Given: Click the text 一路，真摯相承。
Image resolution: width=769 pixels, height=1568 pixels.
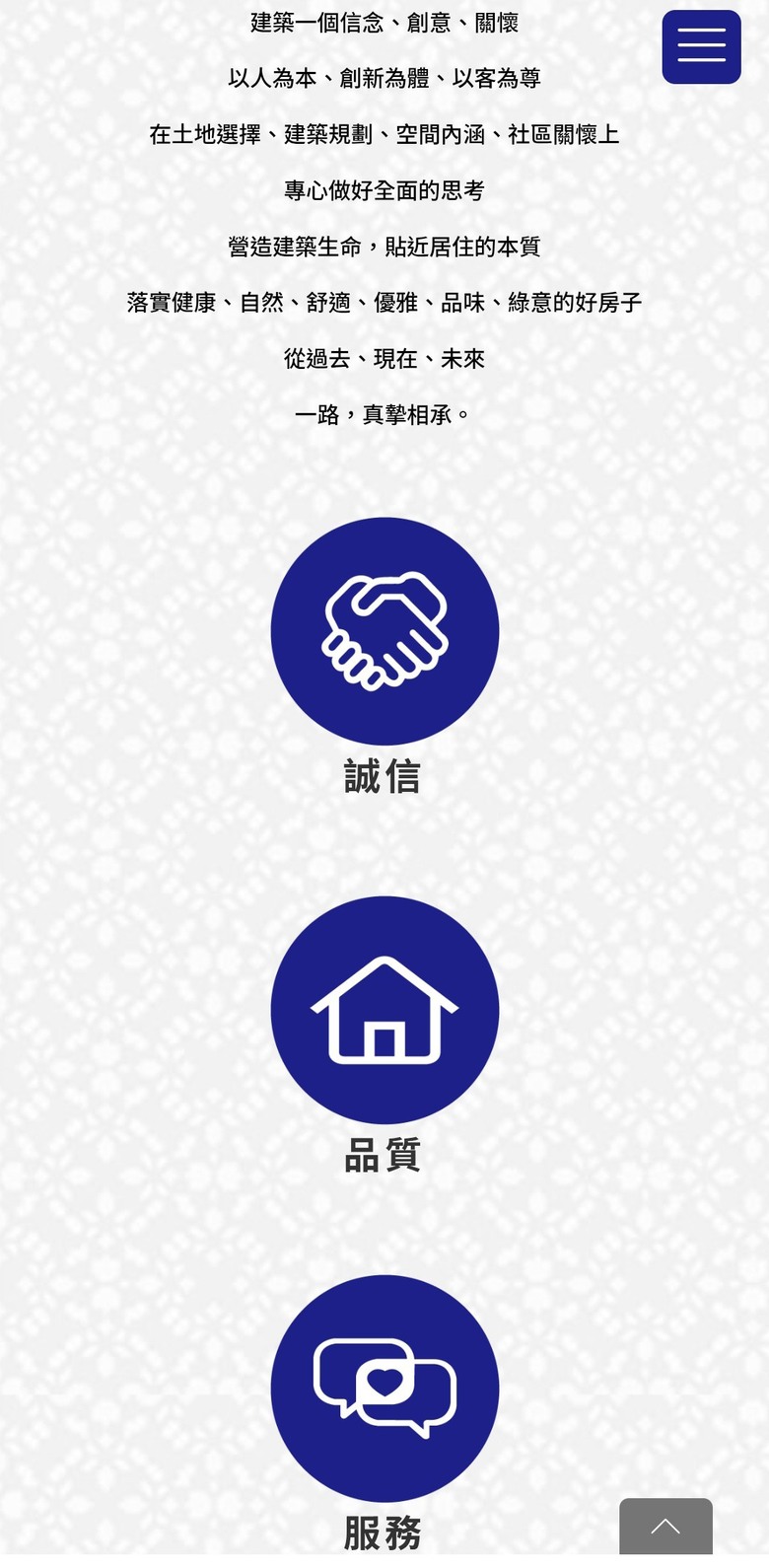Looking at the screenshot, I should (x=384, y=414).
